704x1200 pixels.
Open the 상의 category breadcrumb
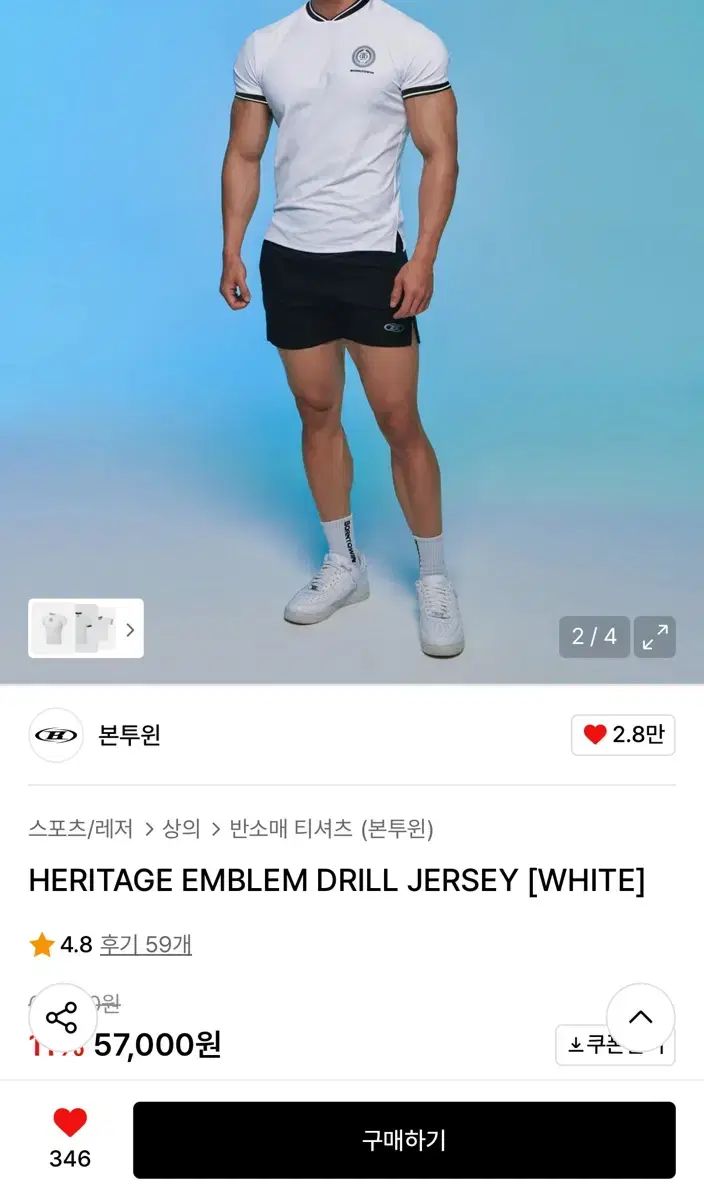click(x=181, y=828)
